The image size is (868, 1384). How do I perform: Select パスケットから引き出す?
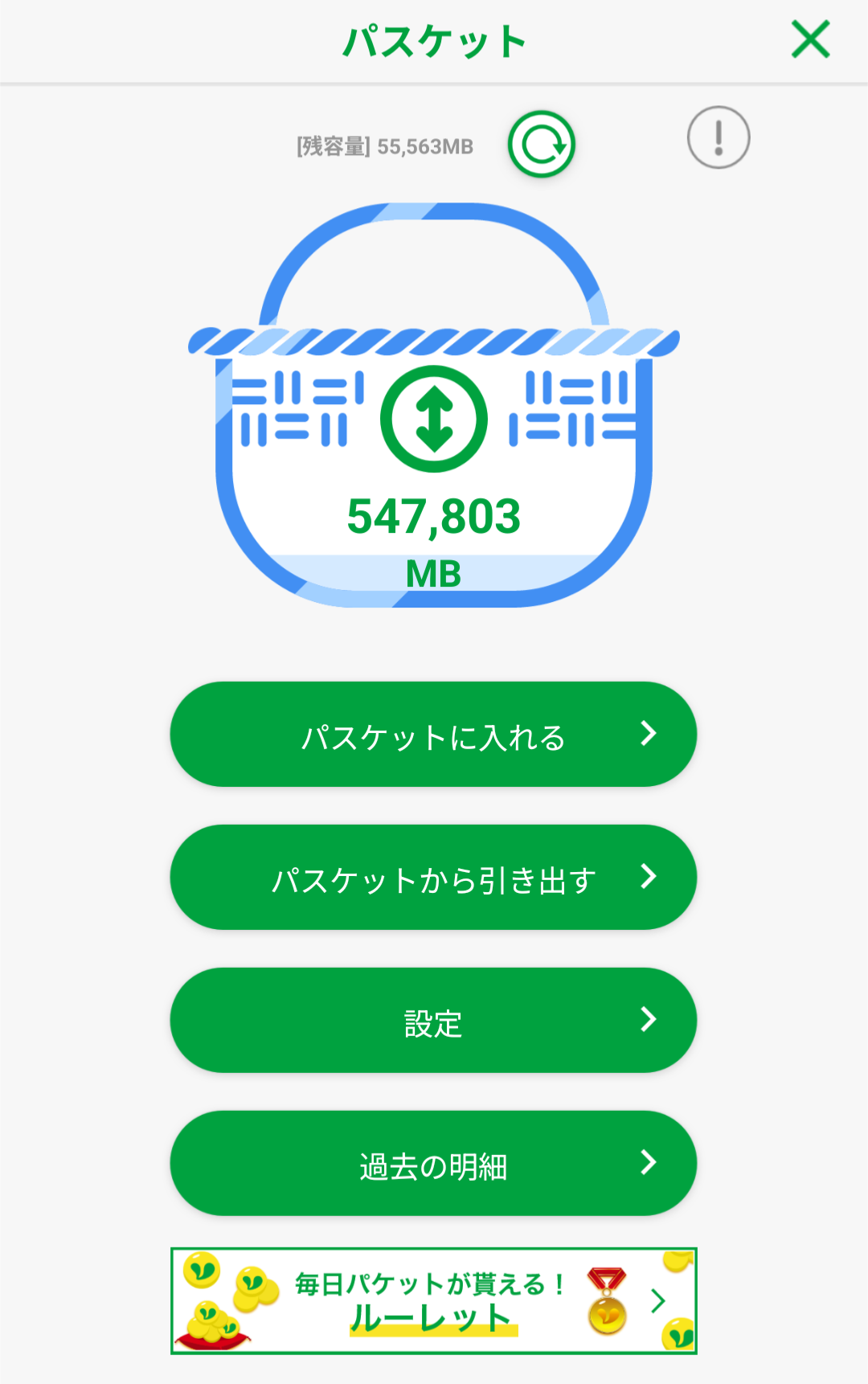433,878
